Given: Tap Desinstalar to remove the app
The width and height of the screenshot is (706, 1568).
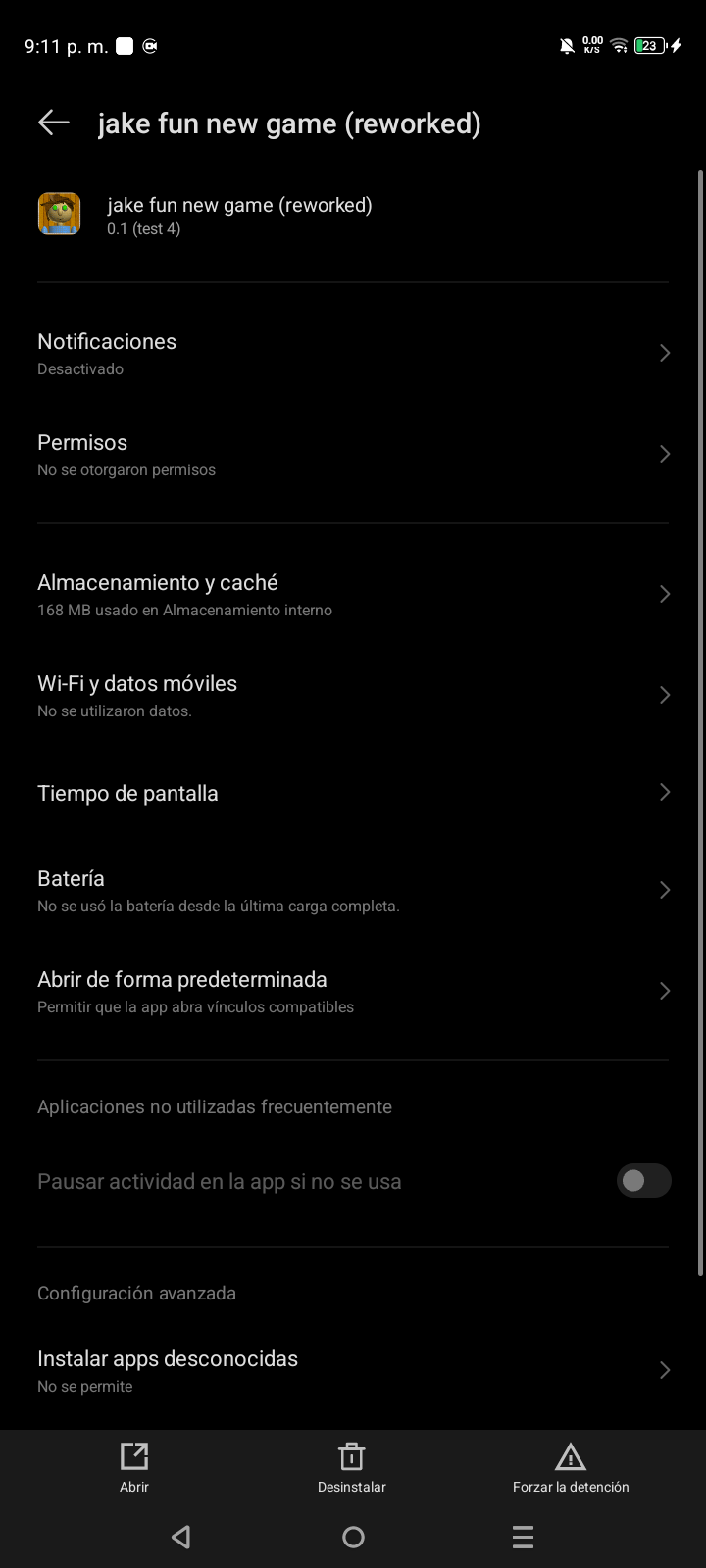Looking at the screenshot, I should pyautogui.click(x=352, y=1467).
